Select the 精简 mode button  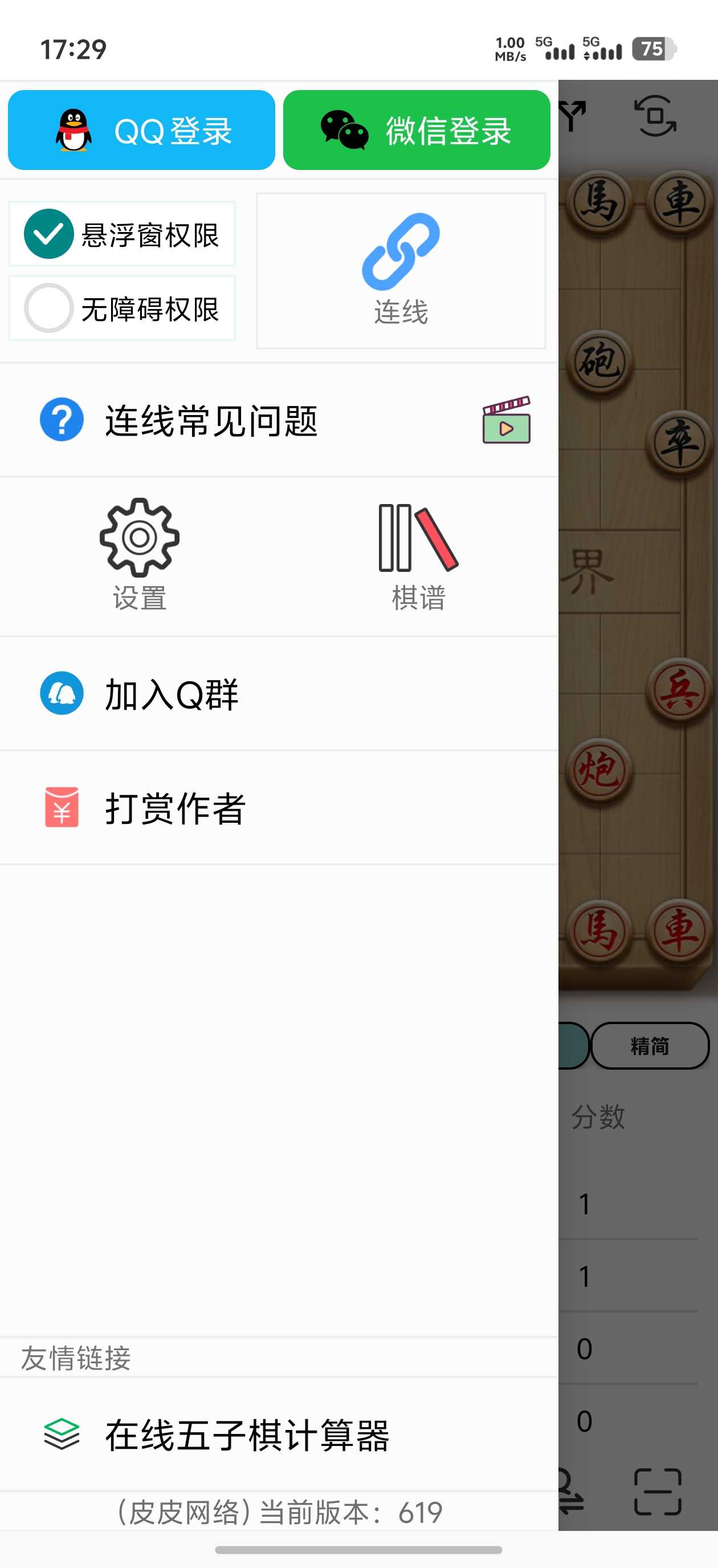(x=649, y=1046)
